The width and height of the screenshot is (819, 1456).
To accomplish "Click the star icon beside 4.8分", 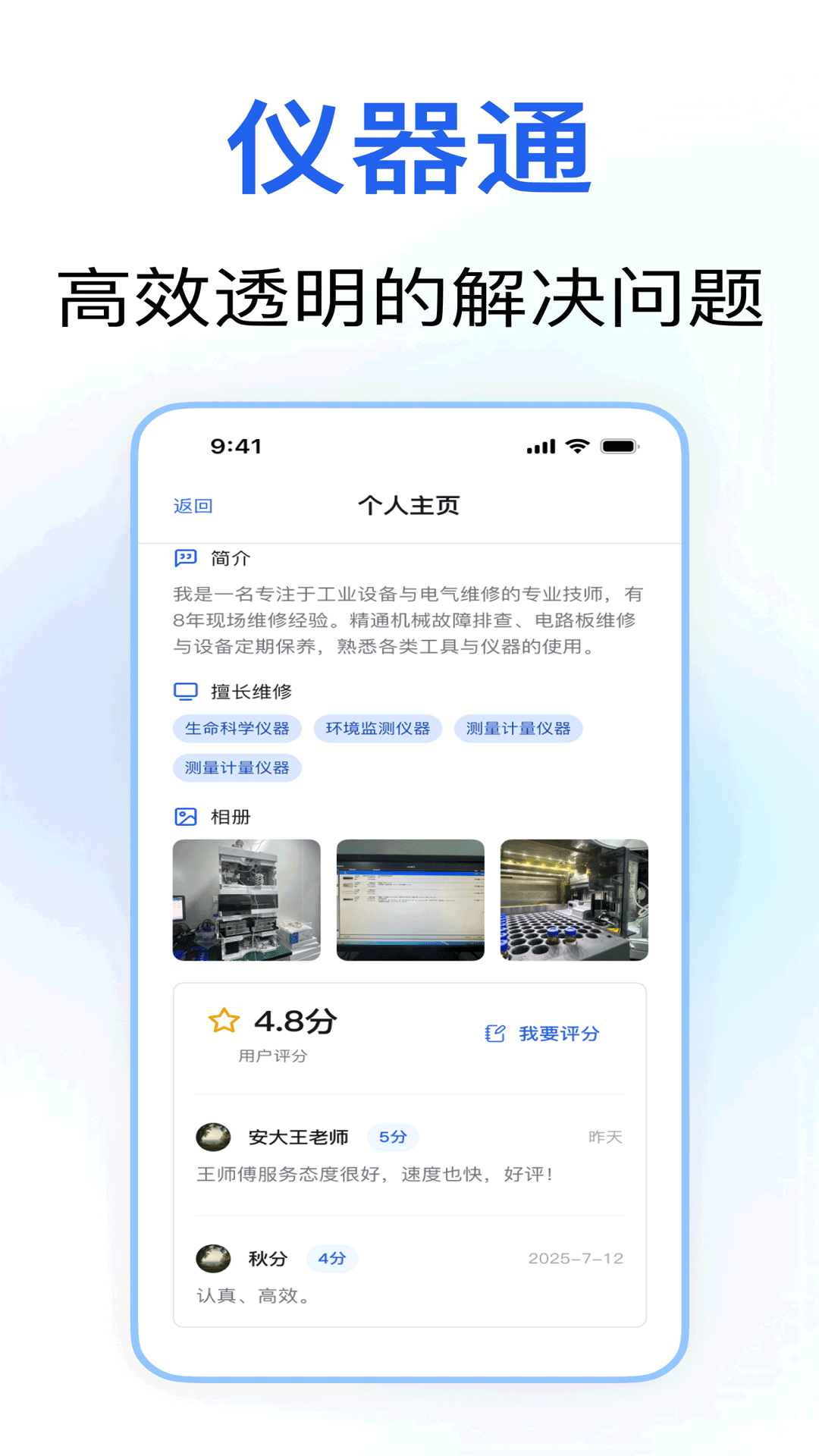I will pos(223,1021).
